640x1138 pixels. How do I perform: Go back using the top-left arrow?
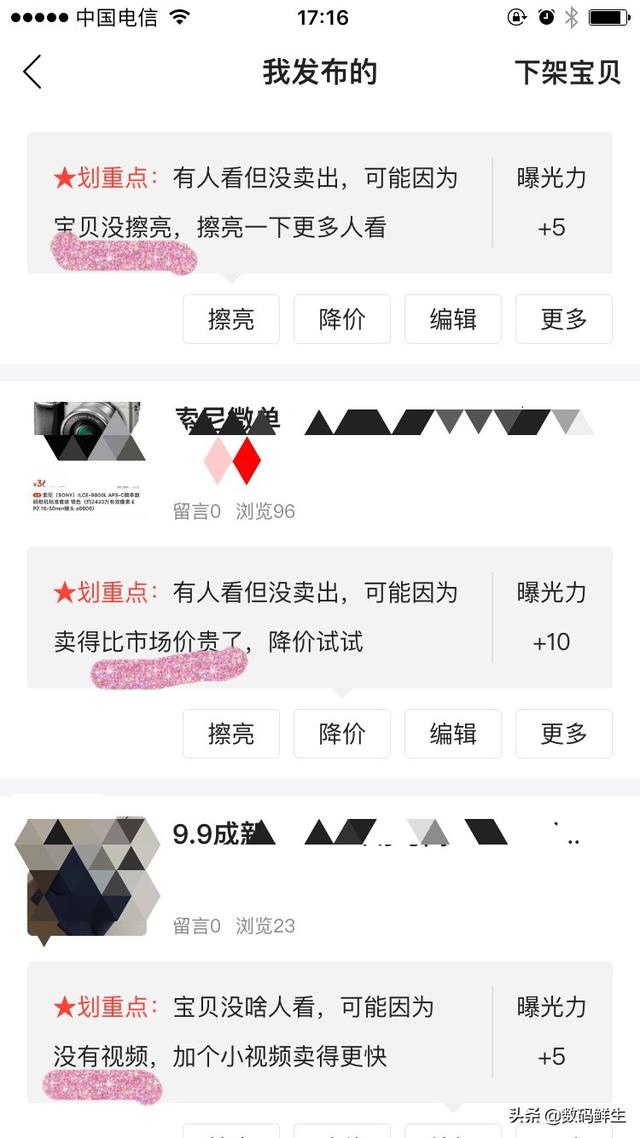click(33, 72)
